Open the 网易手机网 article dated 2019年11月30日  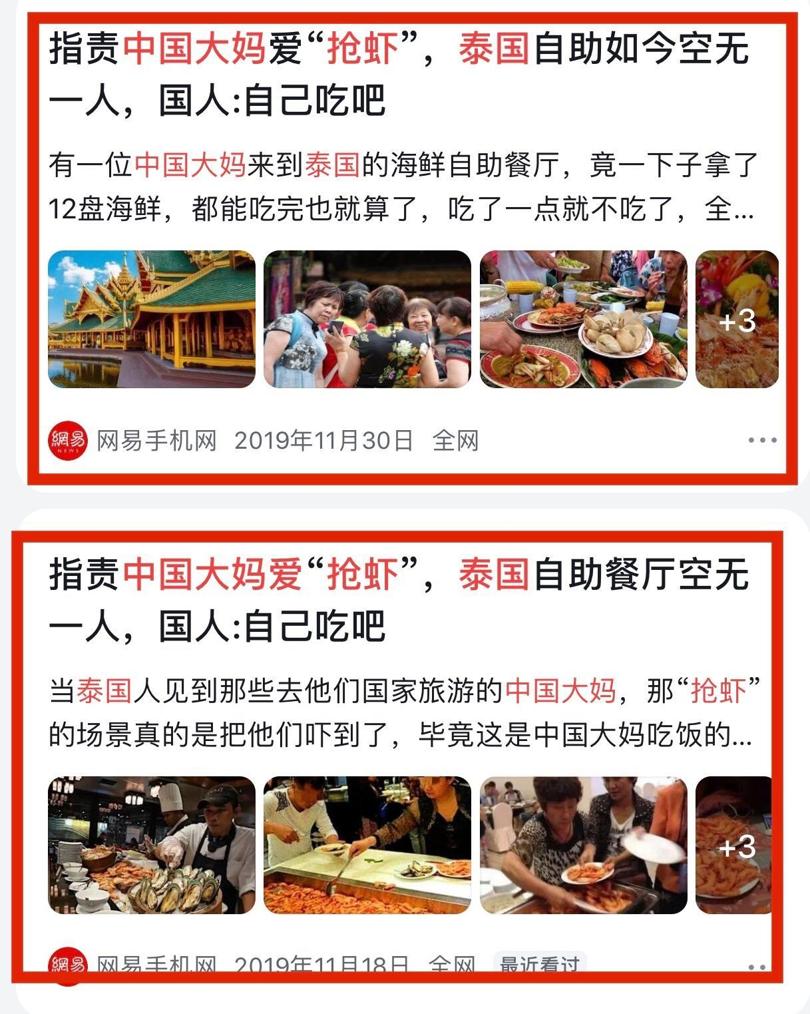(x=398, y=75)
